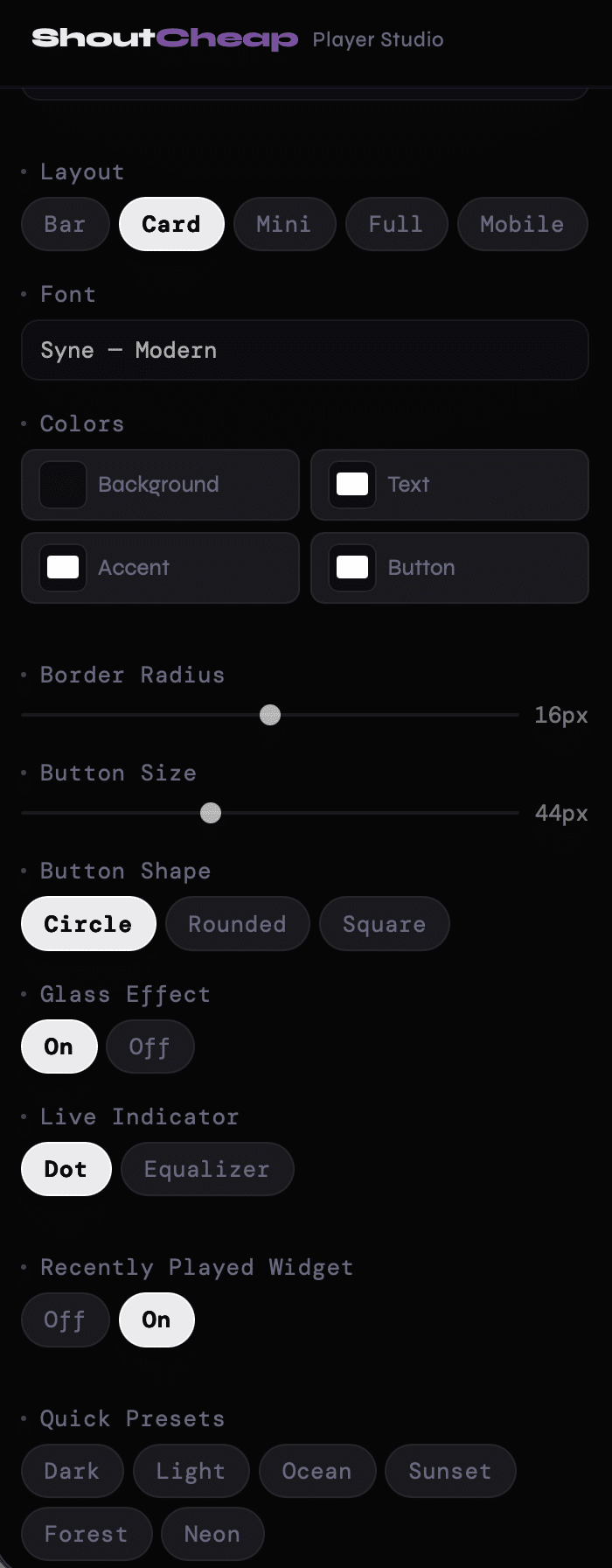Disable the Recently Played Widget
The height and width of the screenshot is (1568, 612).
click(x=65, y=1319)
